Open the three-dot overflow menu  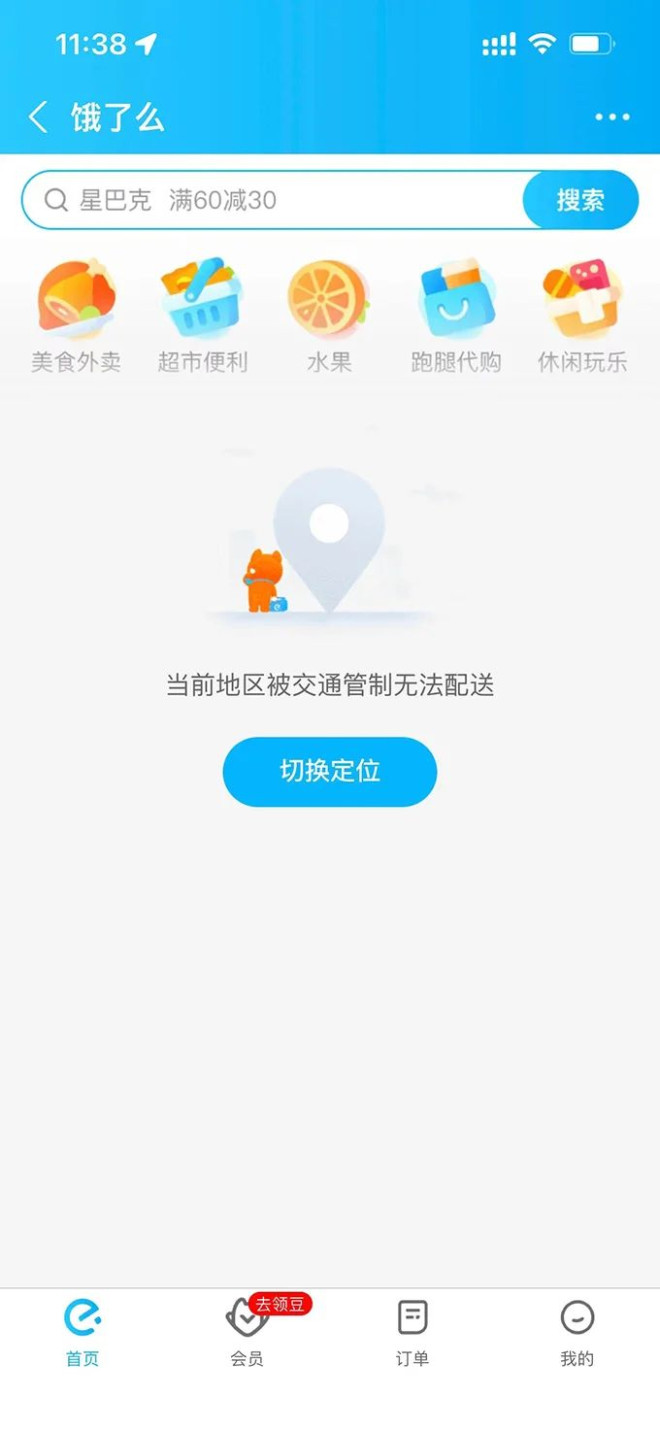(612, 117)
